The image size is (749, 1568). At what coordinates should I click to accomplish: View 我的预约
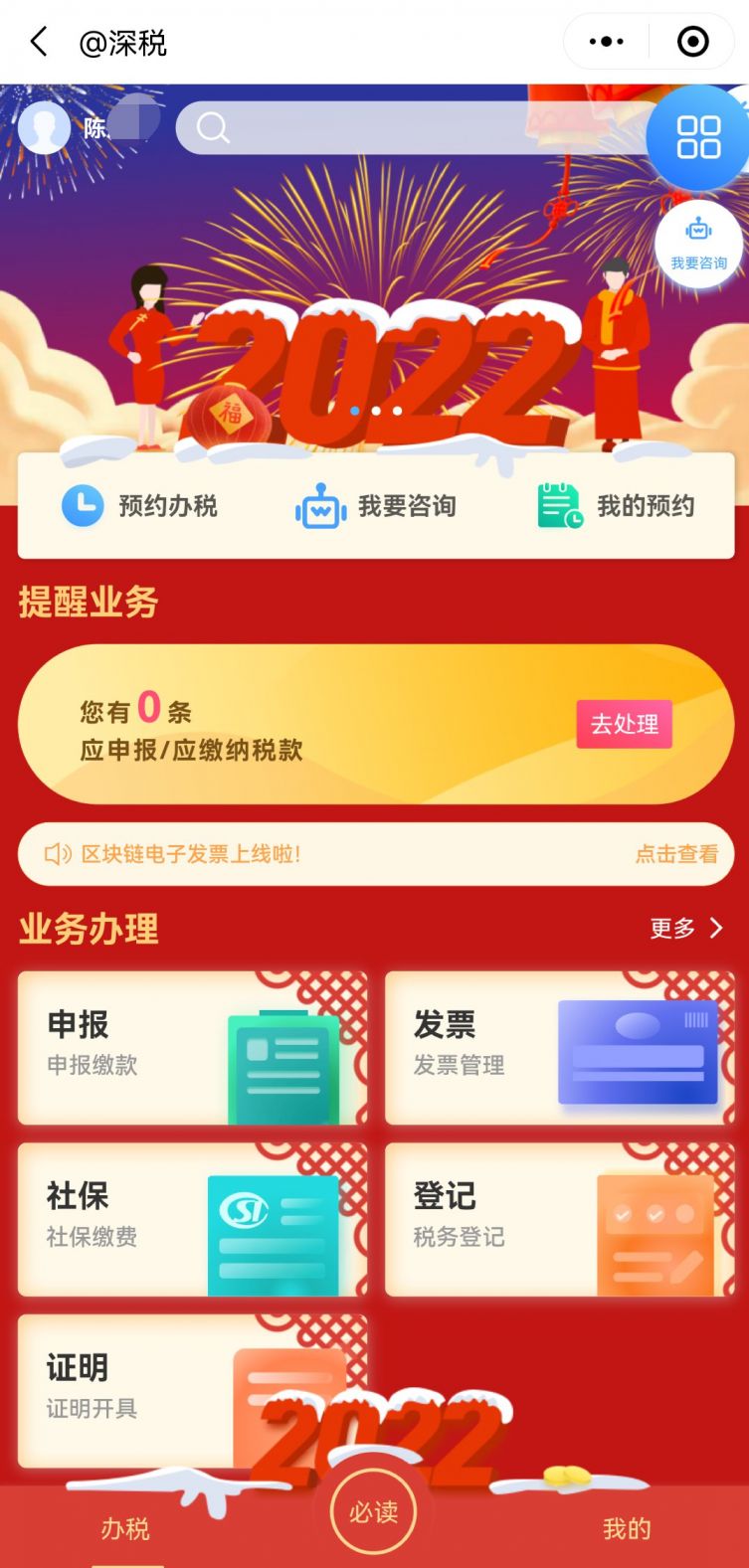click(x=617, y=506)
